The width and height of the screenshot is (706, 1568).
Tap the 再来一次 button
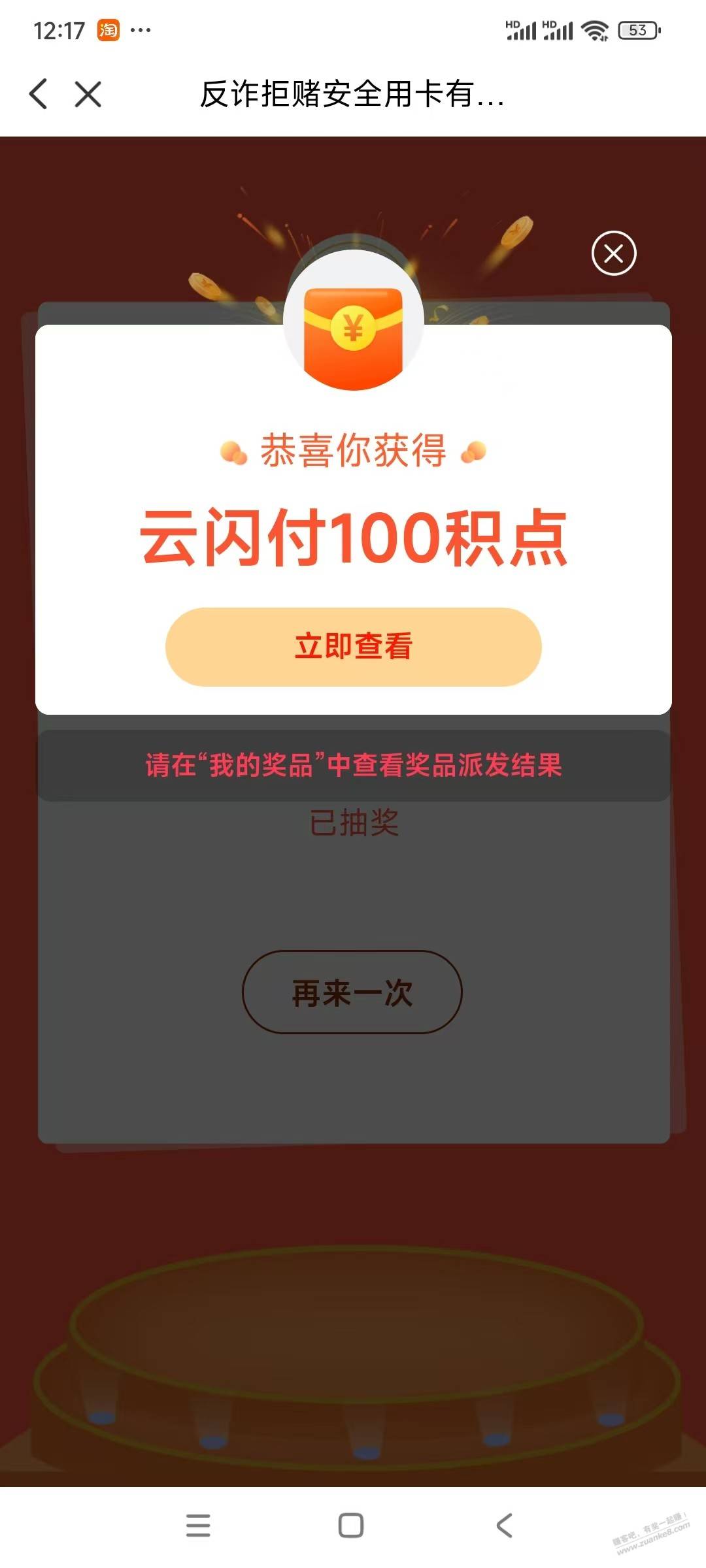coord(352,992)
